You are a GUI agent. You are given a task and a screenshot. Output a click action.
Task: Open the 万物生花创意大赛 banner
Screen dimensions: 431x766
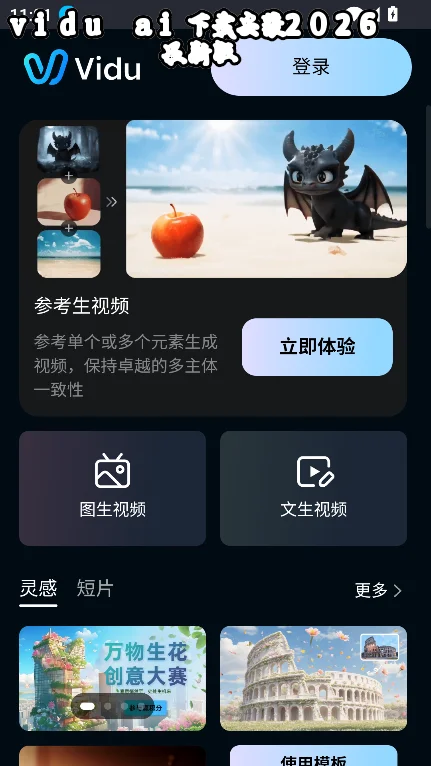tap(112, 678)
